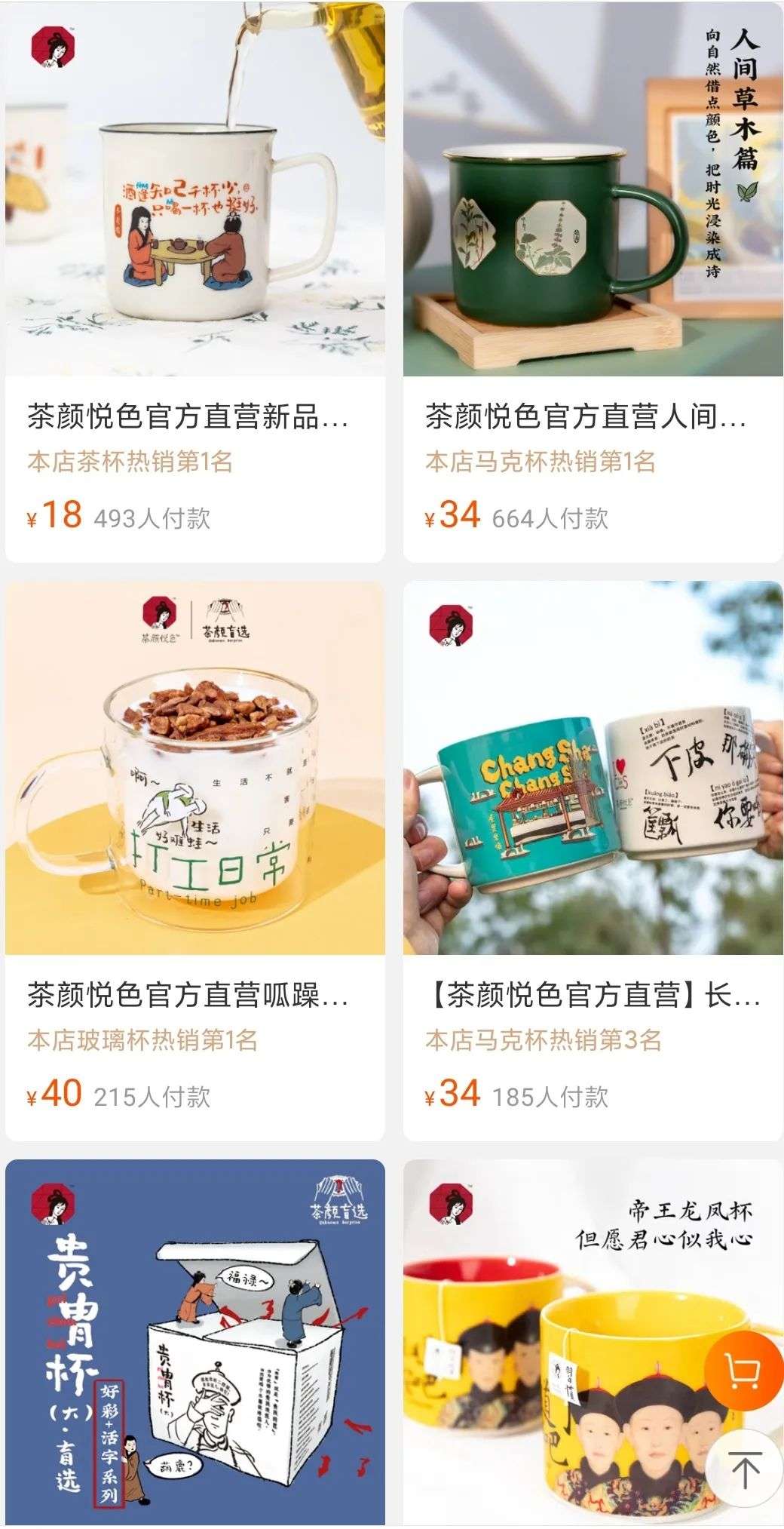The width and height of the screenshot is (784, 1529).
Task: Open the 贵胄杯 blind box product
Action: click(194, 1343)
